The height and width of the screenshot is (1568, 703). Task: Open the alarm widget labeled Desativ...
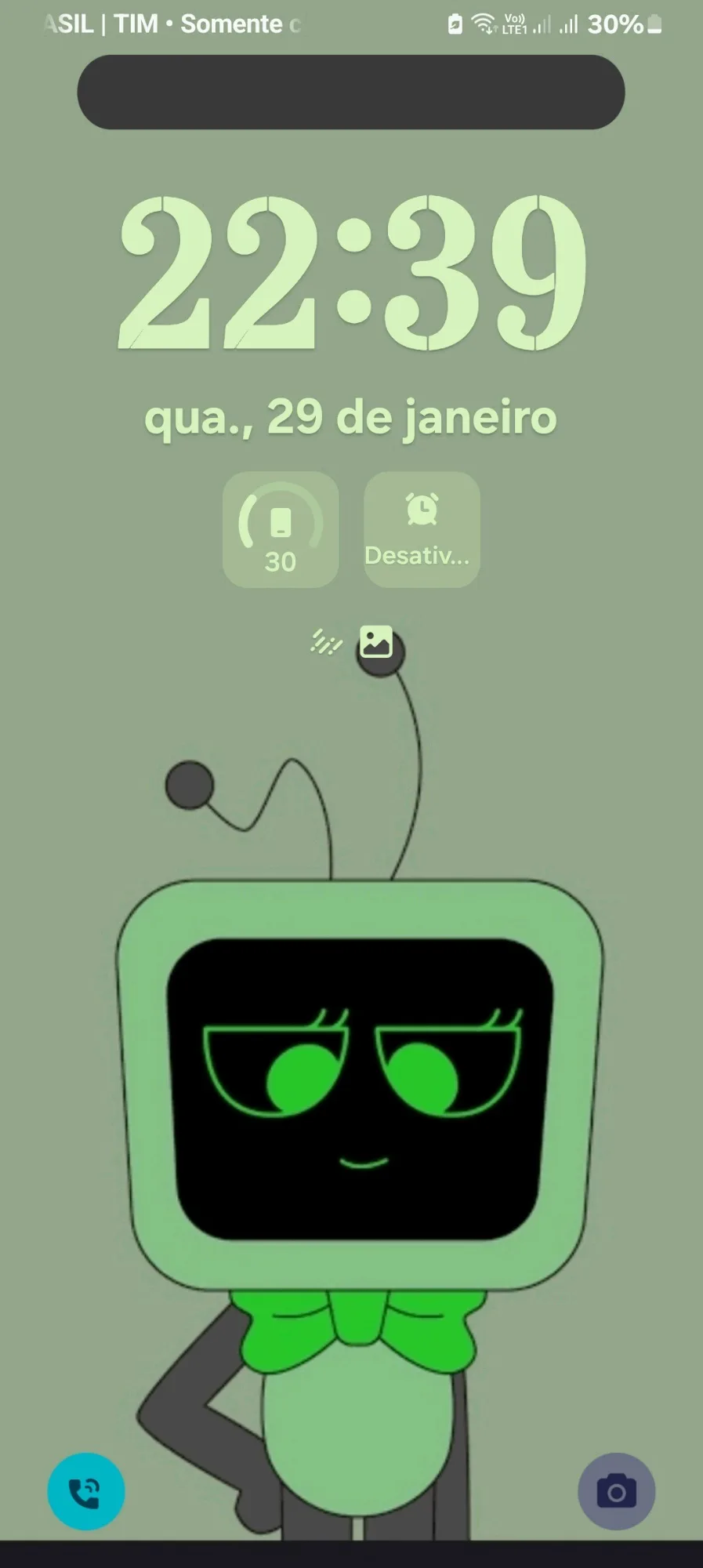[422, 529]
